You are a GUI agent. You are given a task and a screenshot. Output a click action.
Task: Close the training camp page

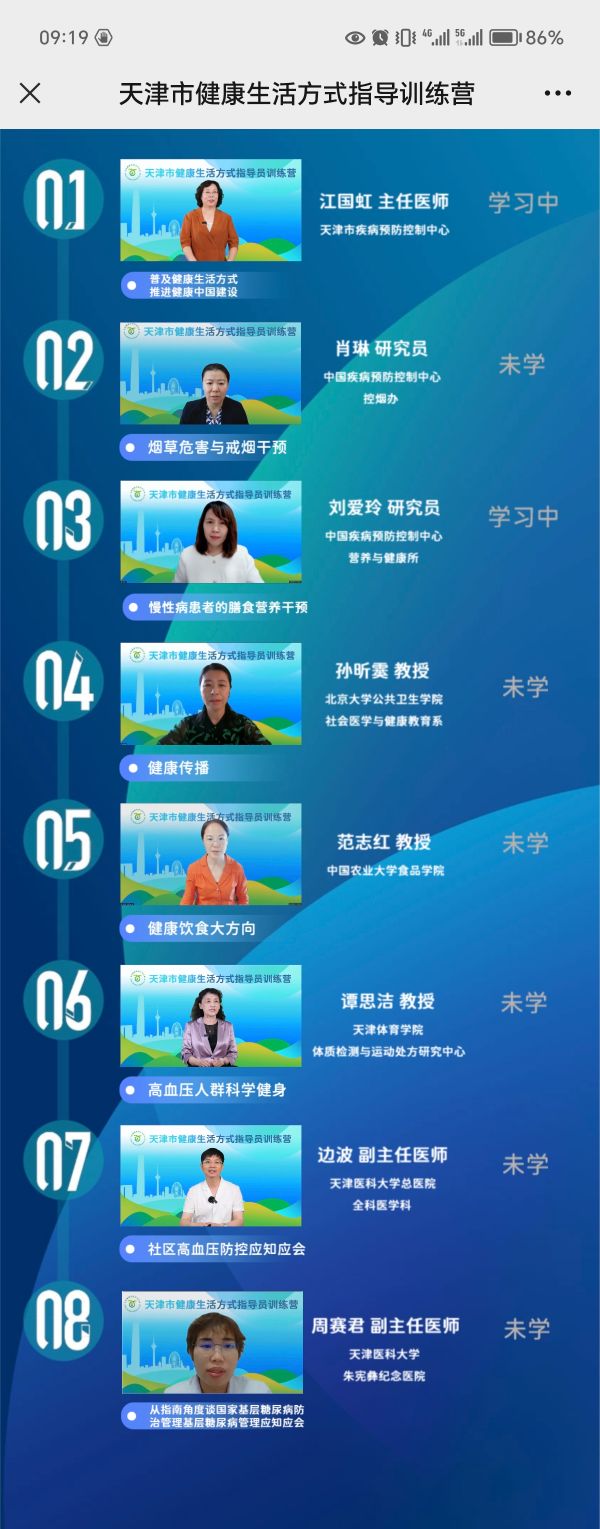coord(30,93)
